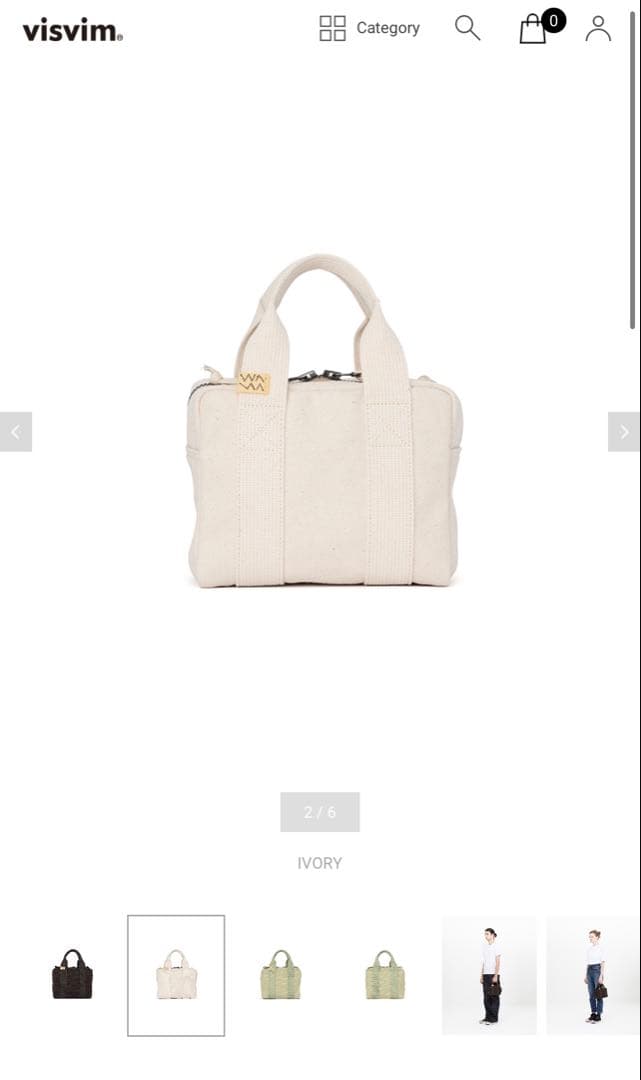Screen dimensions: 641x1080
Task: Select the black bag thumbnail
Action: 72,975
